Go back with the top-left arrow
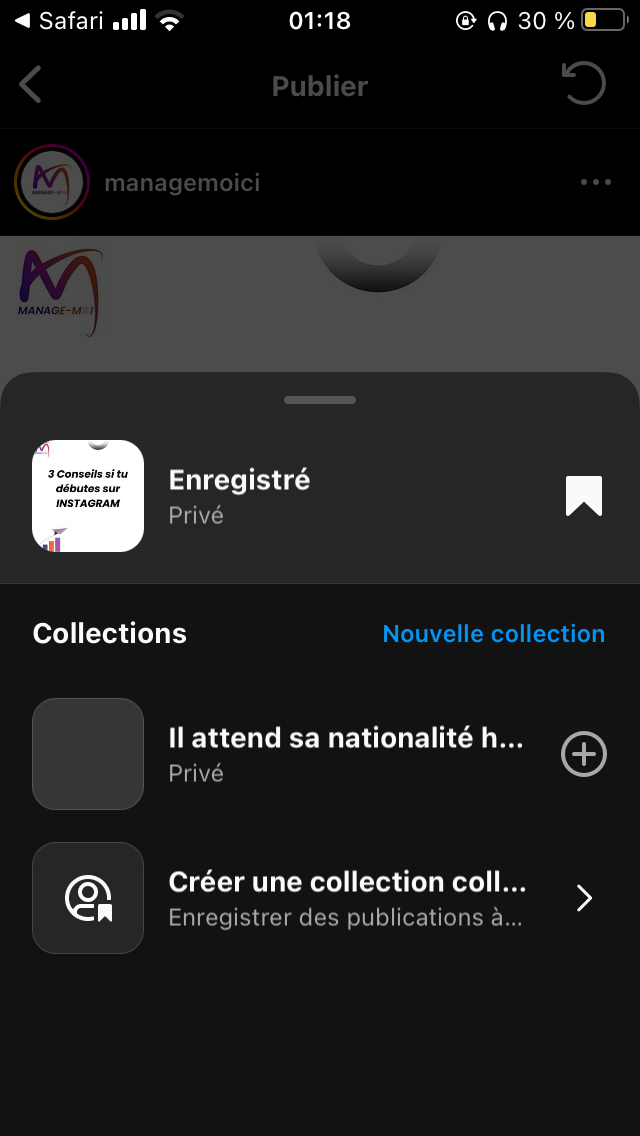Image resolution: width=640 pixels, height=1136 pixels. (31, 86)
